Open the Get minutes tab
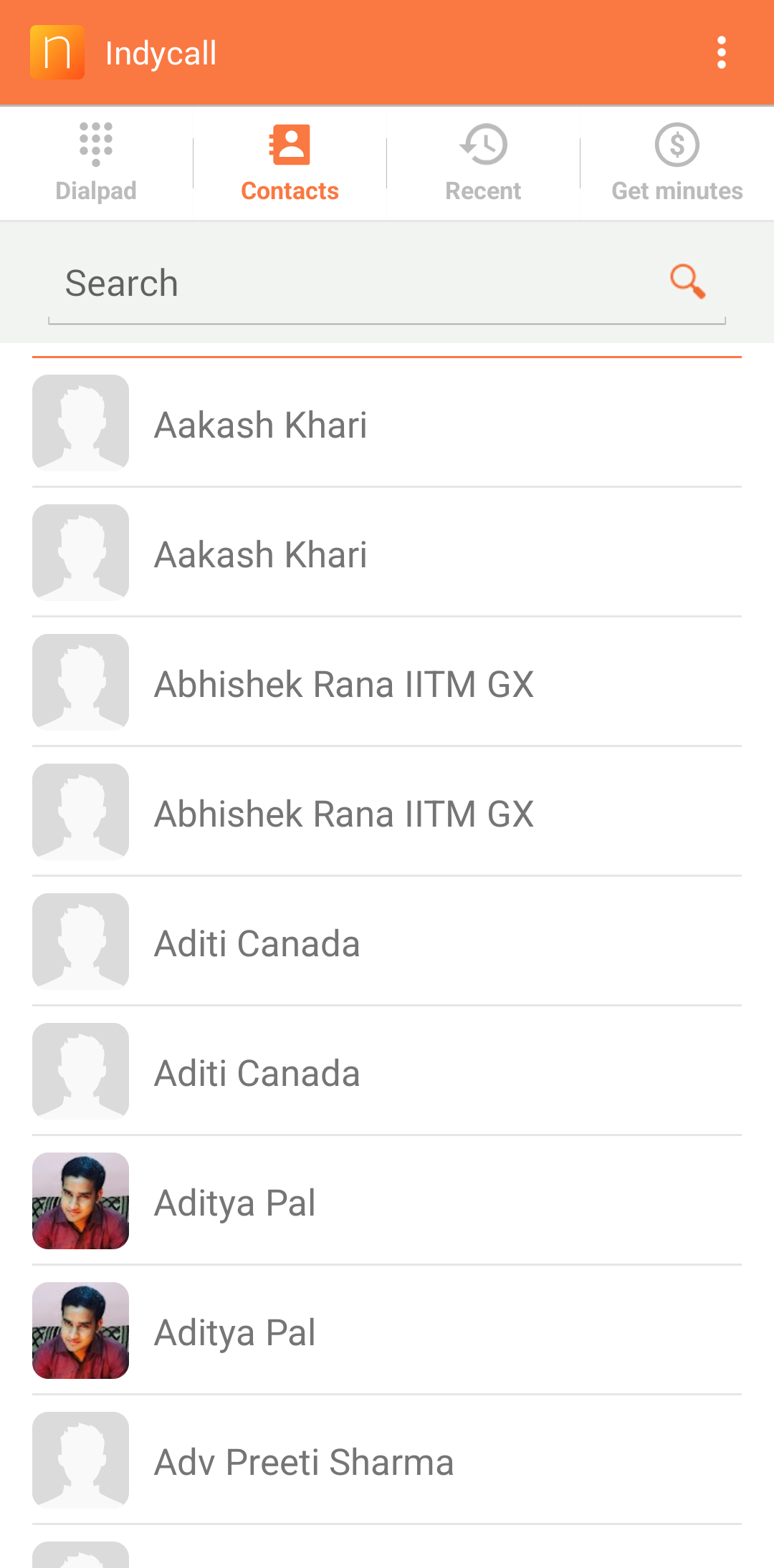The width and height of the screenshot is (774, 1568). click(x=677, y=163)
